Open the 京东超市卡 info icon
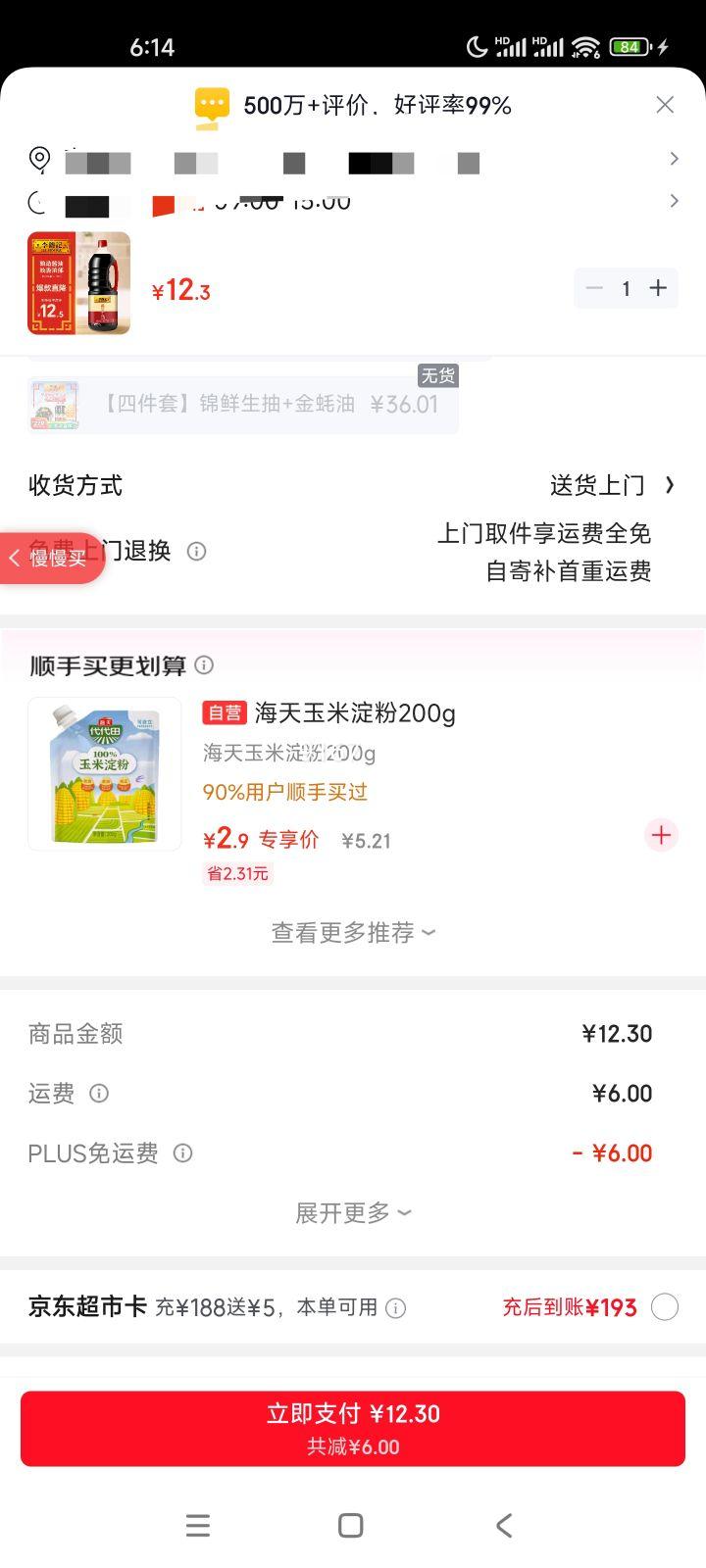Viewport: 706px width, 1568px height. point(397,1307)
